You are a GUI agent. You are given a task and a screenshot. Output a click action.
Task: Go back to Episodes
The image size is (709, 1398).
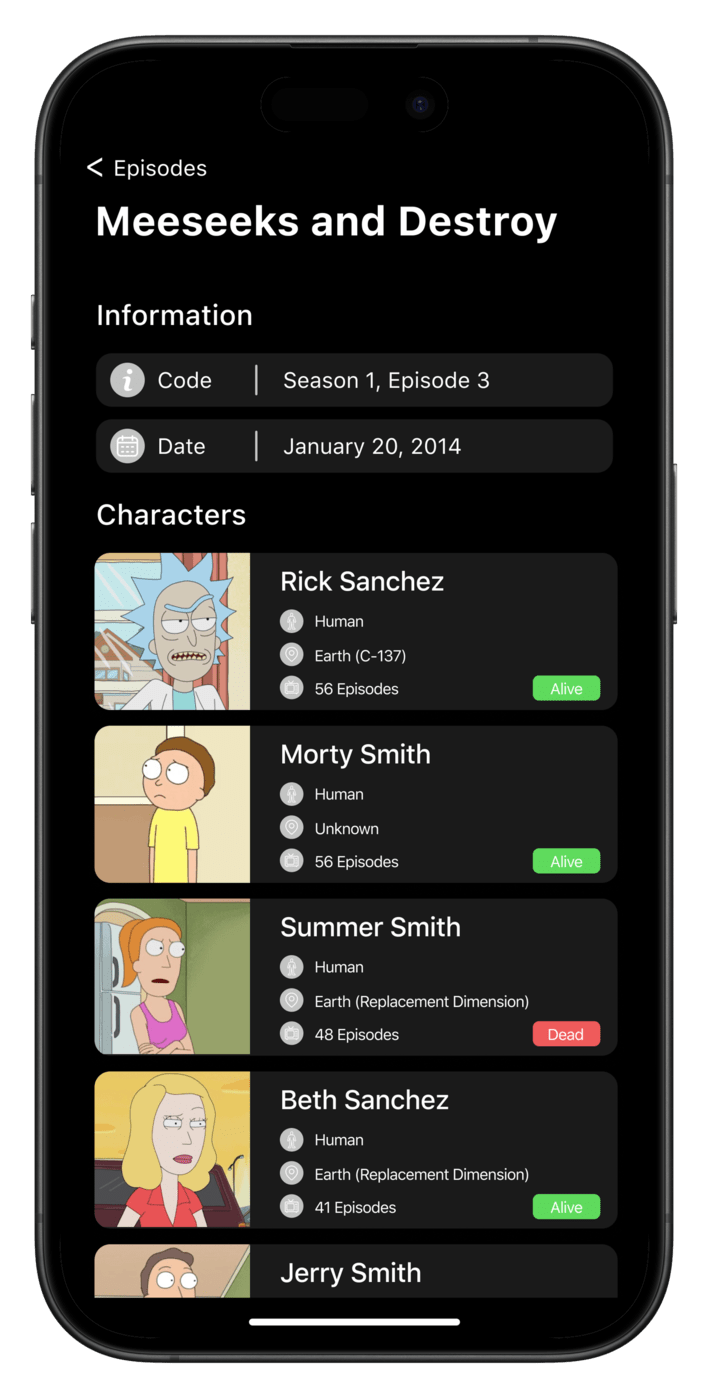(147, 168)
